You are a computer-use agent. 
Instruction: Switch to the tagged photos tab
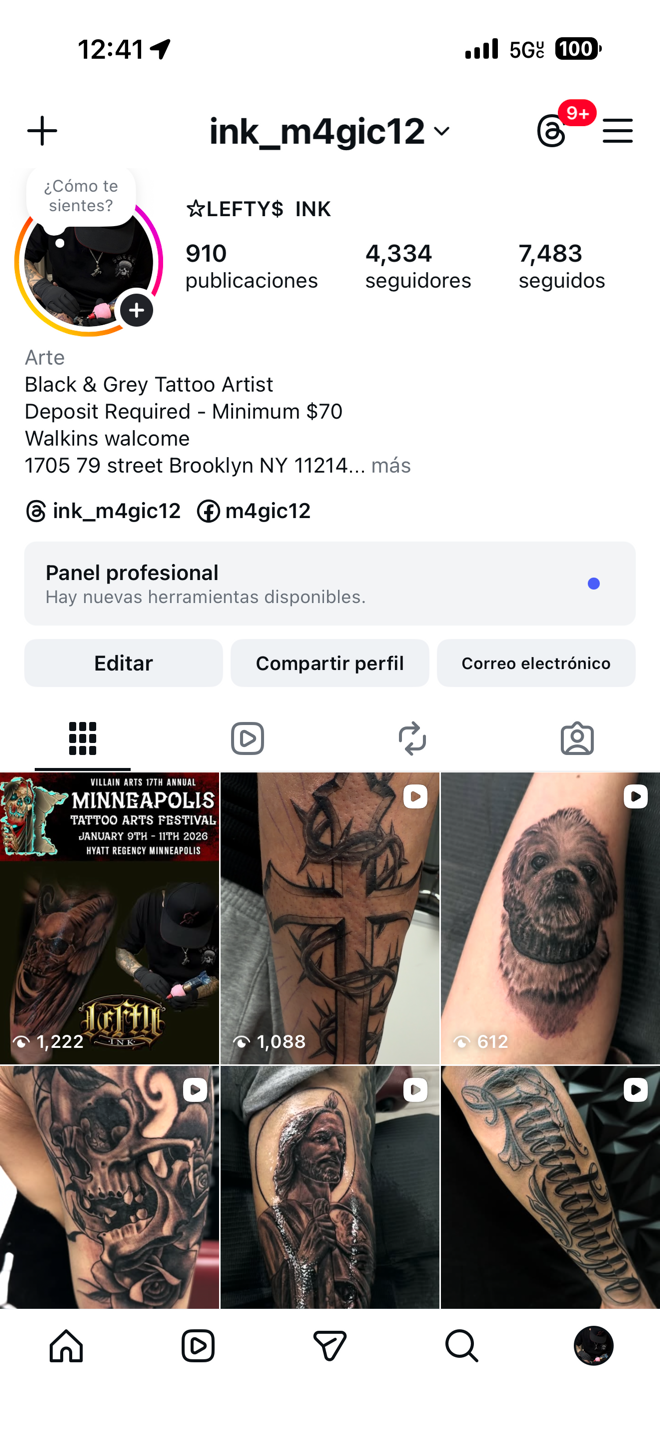pyautogui.click(x=577, y=739)
